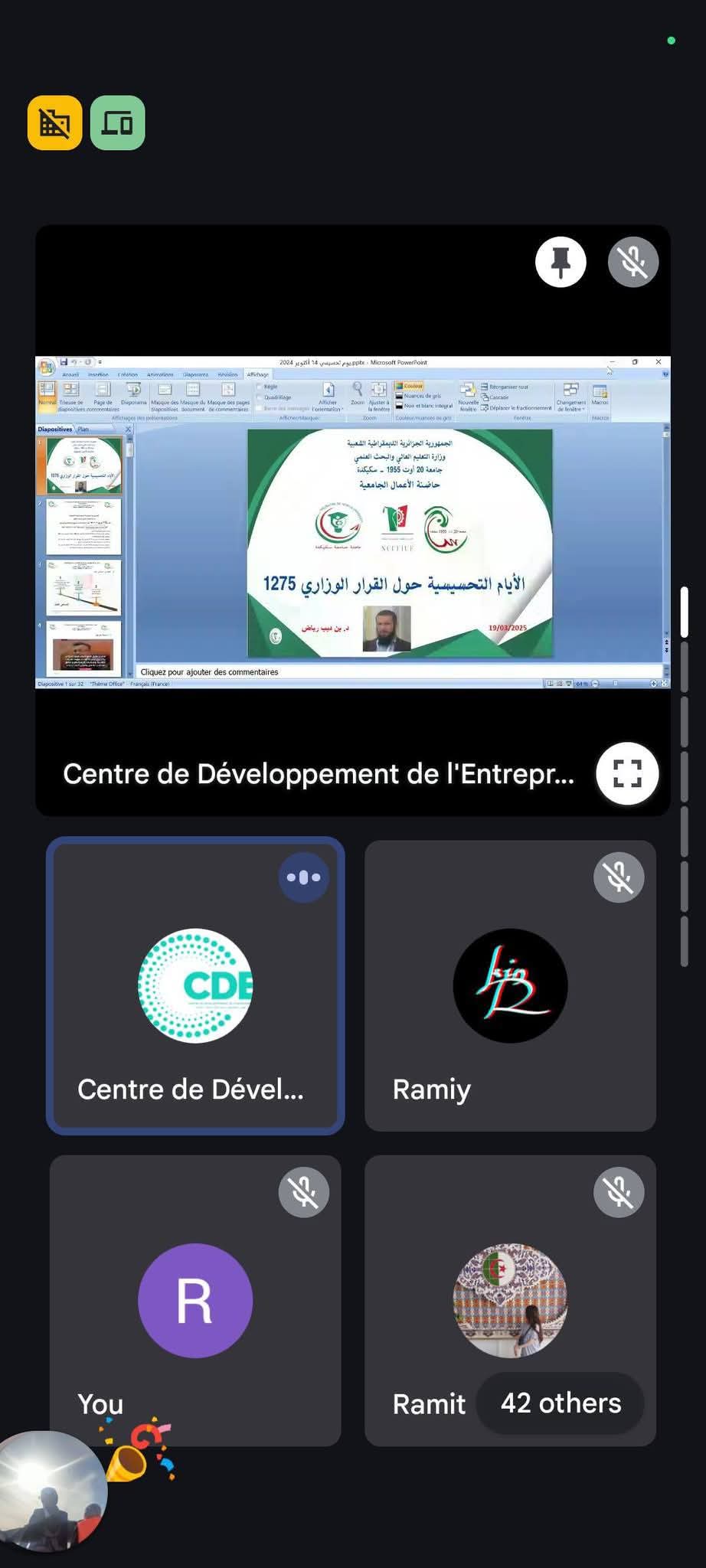The width and height of the screenshot is (706, 1568).
Task: Select your own 'You' tile
Action: tap(195, 1301)
